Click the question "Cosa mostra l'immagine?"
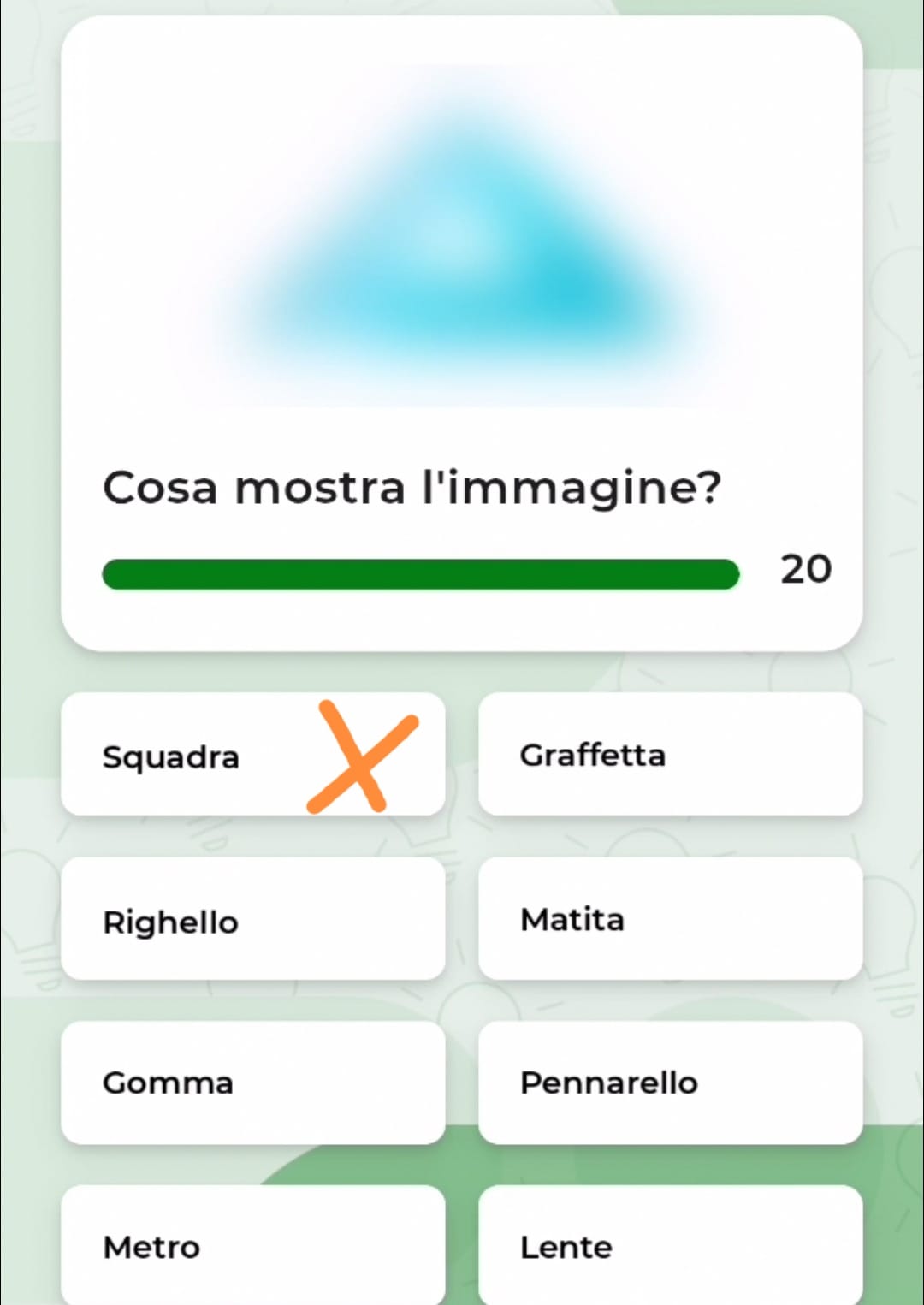 point(412,487)
